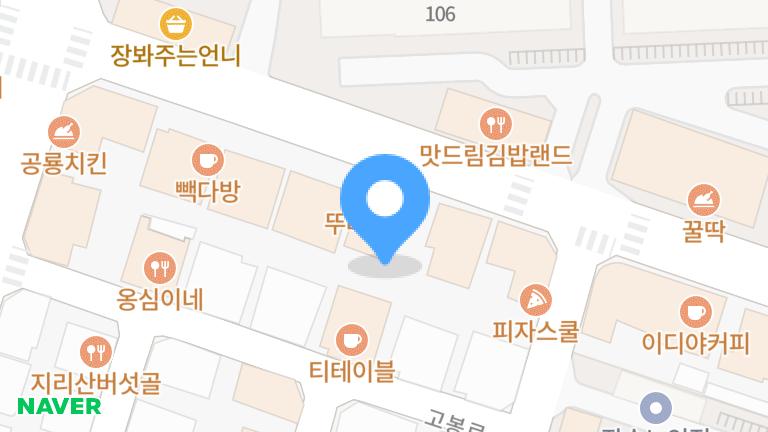Open the 빽다방 cafe marker
The width and height of the screenshot is (768, 432).
pyautogui.click(x=207, y=159)
